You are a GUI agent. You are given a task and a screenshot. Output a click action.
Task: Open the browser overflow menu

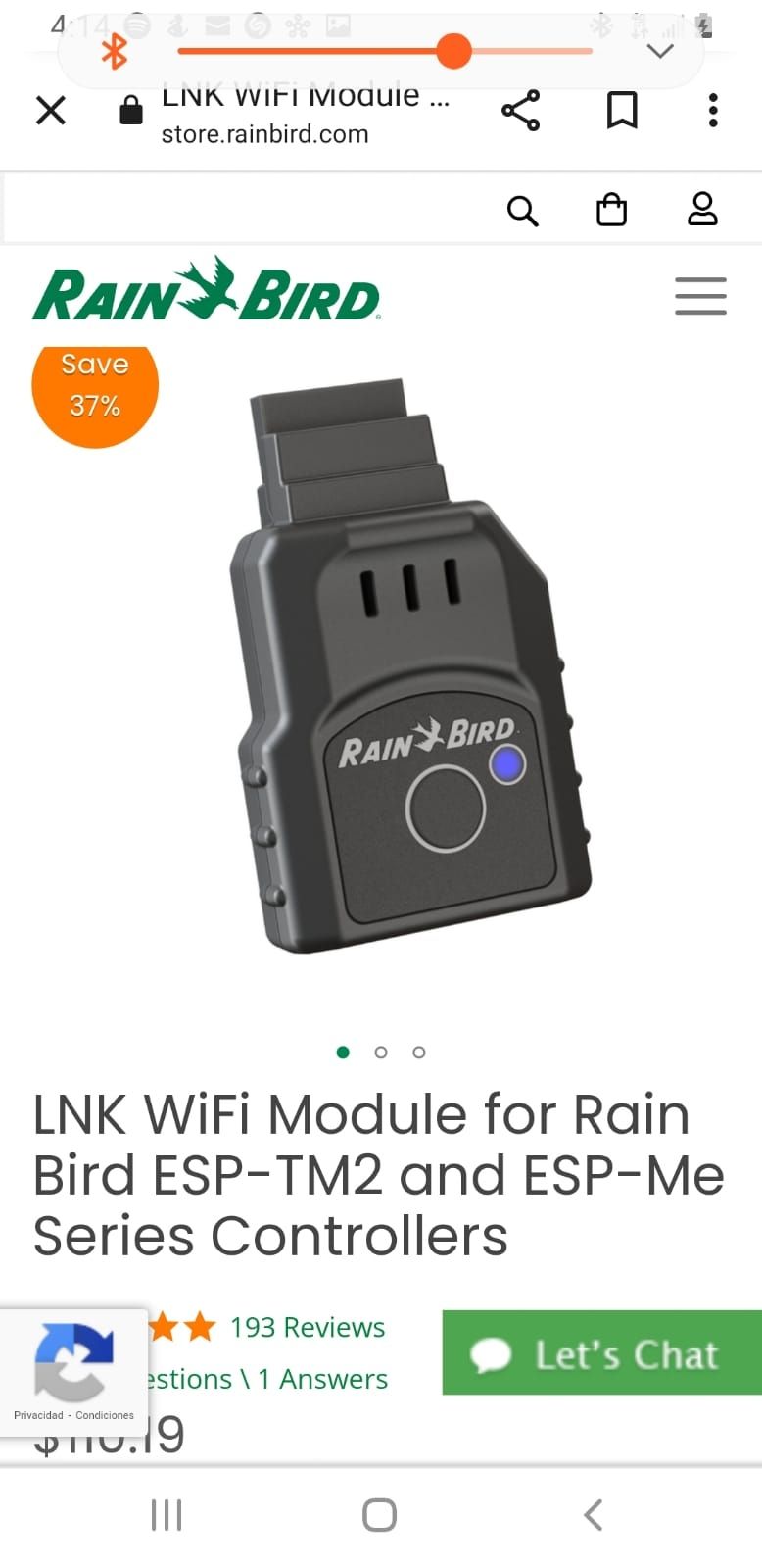pyautogui.click(x=713, y=111)
